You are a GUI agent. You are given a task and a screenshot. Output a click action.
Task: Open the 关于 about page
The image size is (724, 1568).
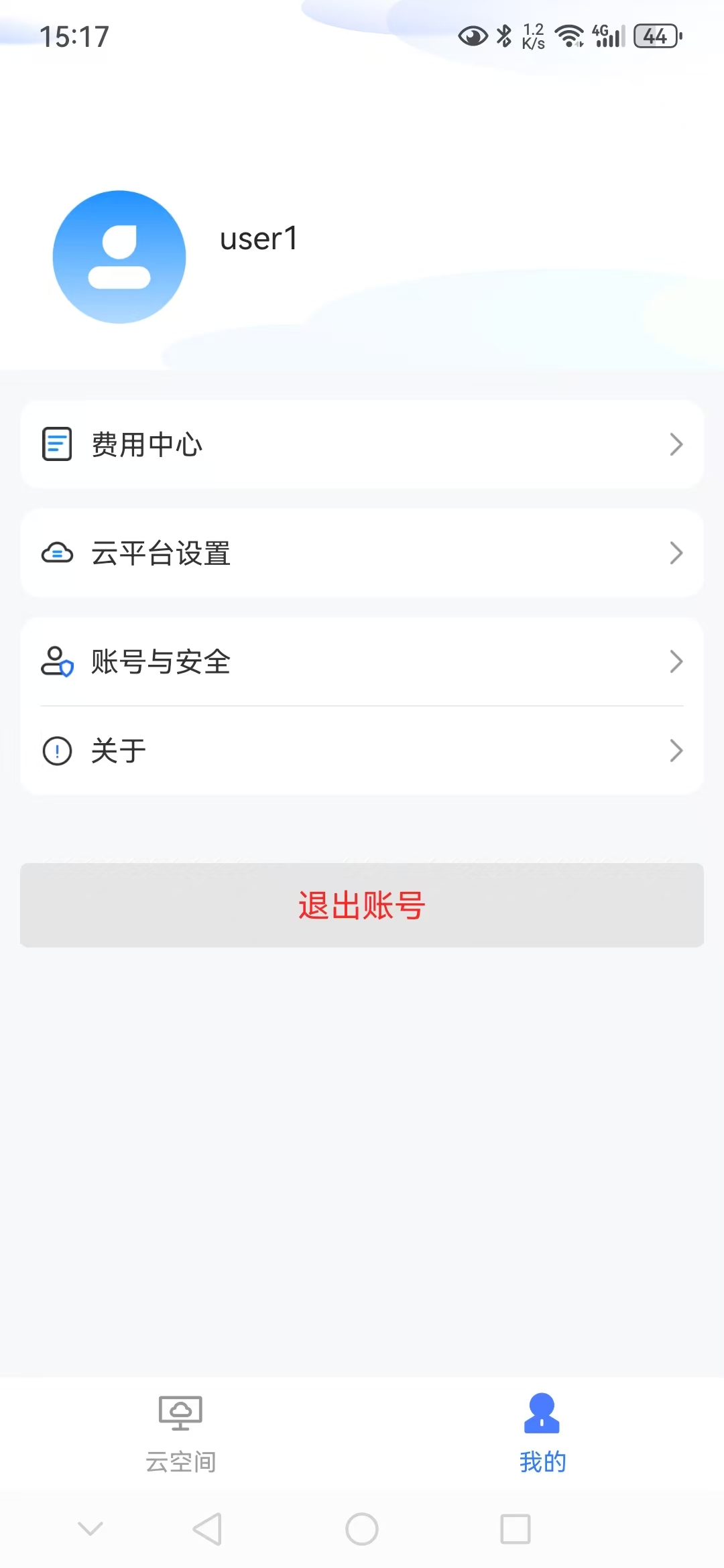click(362, 750)
